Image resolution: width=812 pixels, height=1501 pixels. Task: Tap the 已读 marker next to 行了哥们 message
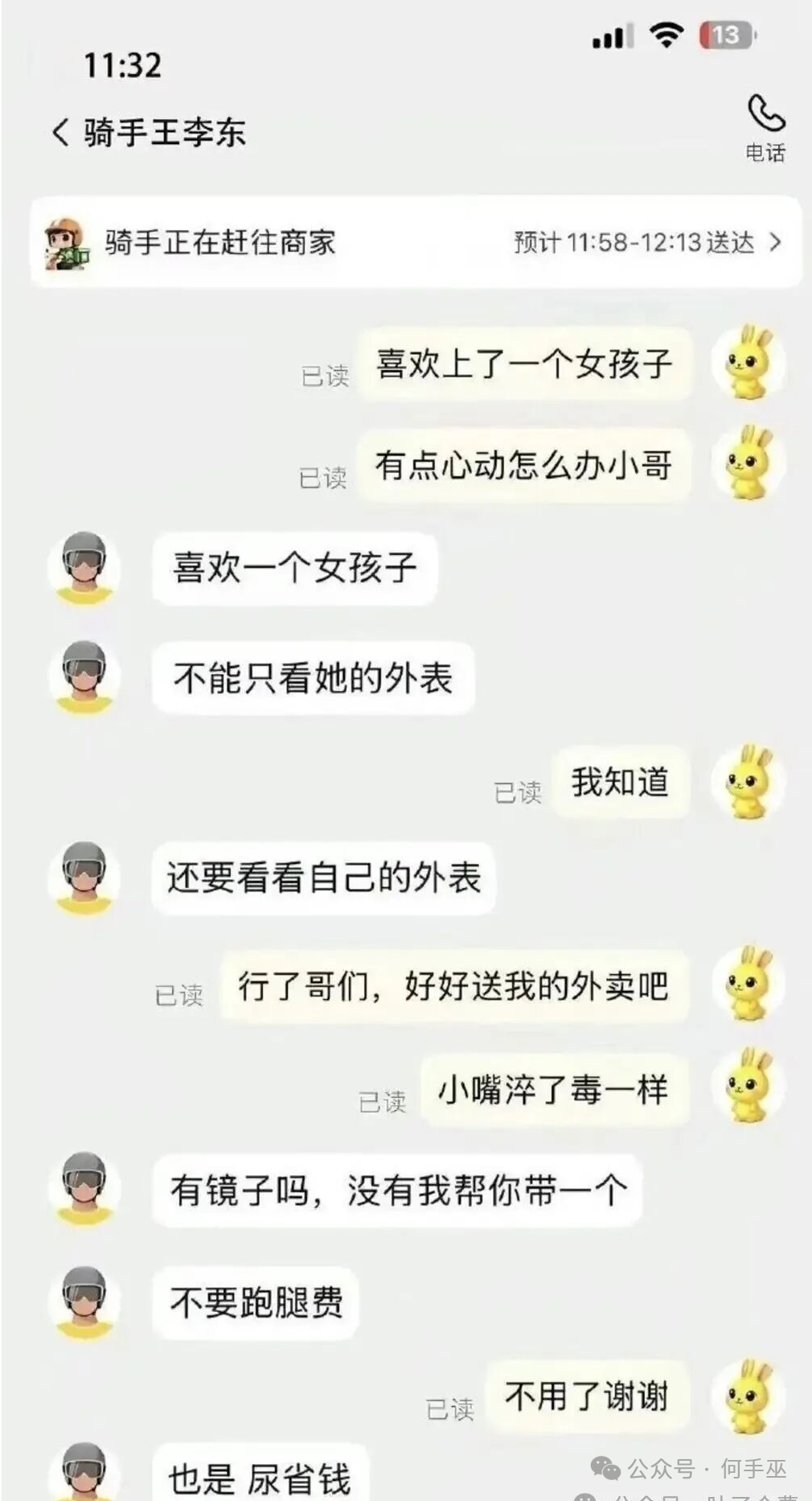(x=179, y=994)
